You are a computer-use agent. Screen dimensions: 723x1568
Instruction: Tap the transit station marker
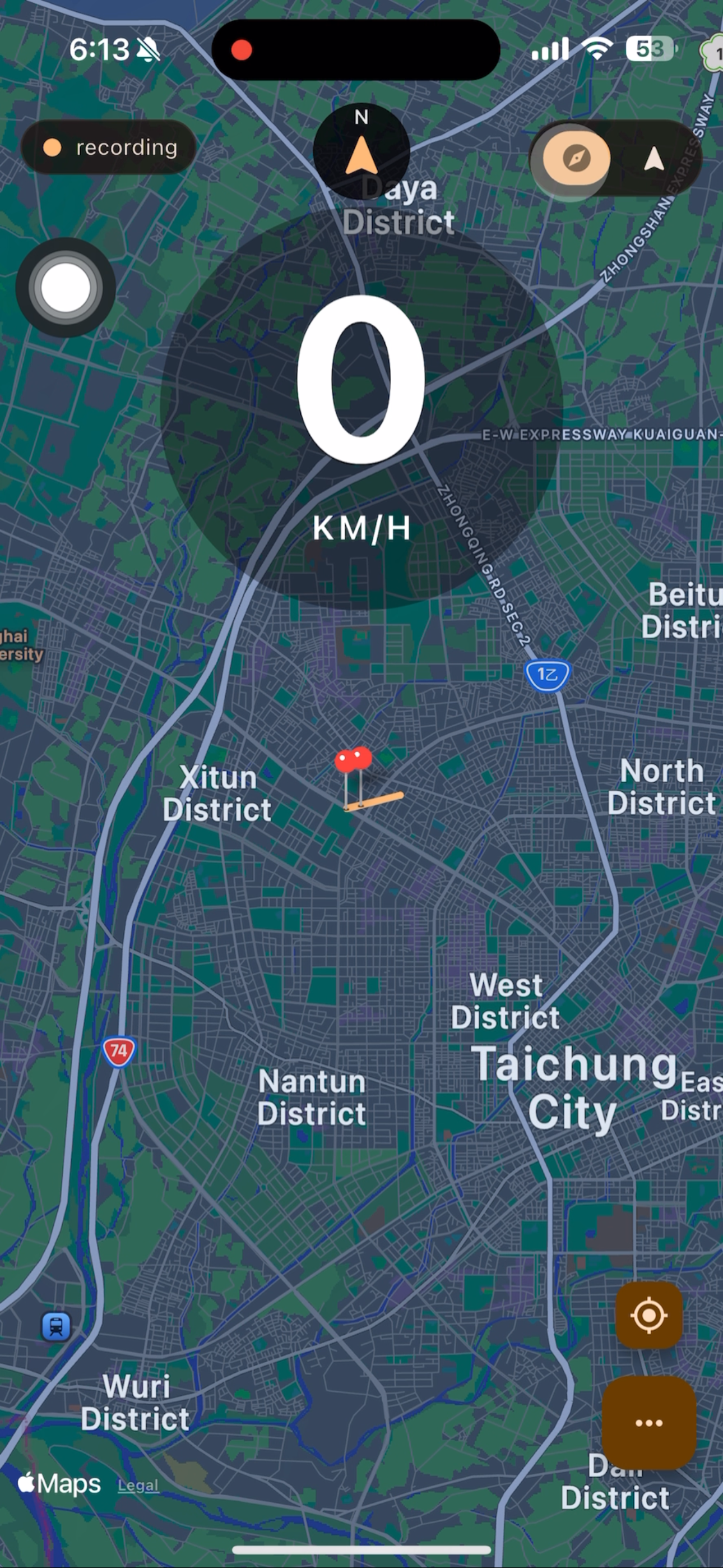[x=56, y=1326]
